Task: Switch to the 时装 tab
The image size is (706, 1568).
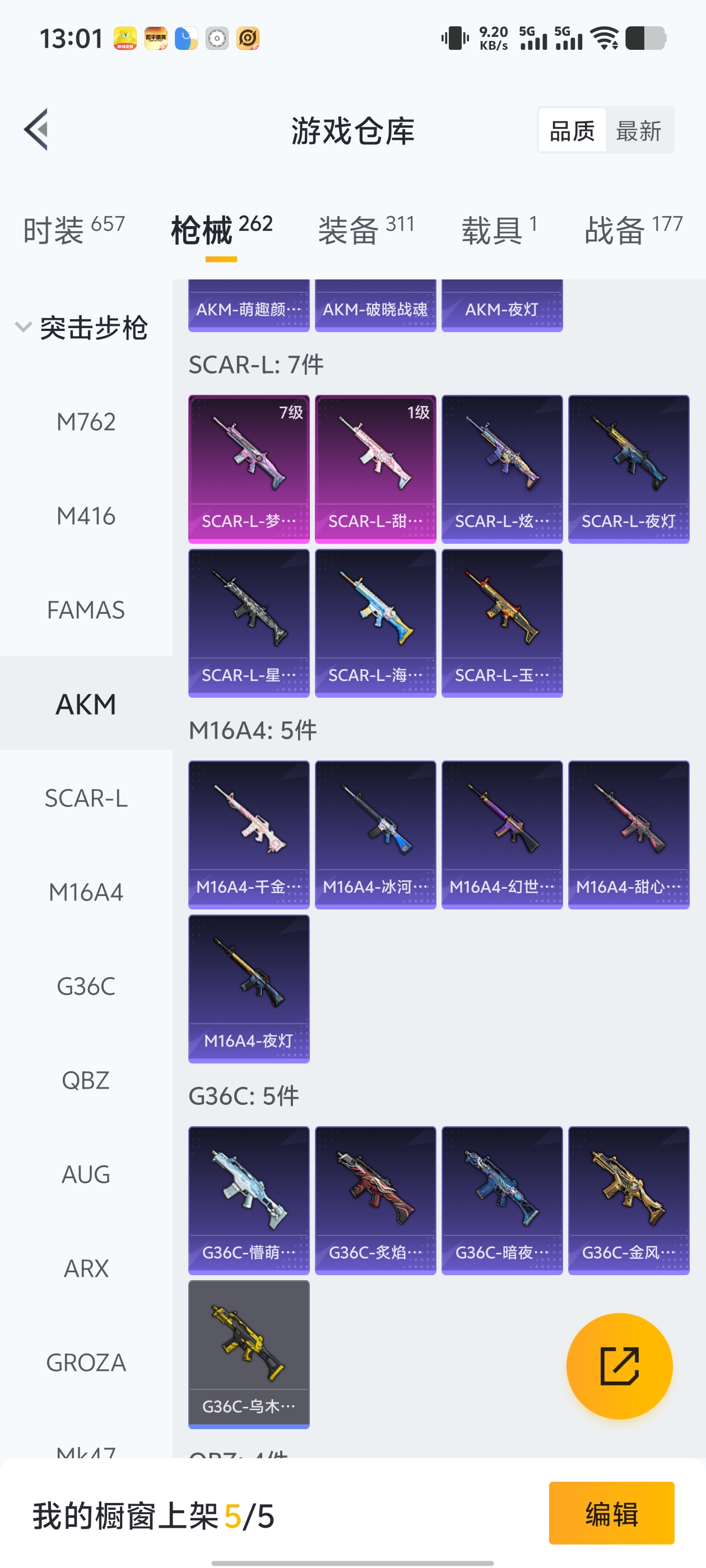Action: click(x=74, y=230)
